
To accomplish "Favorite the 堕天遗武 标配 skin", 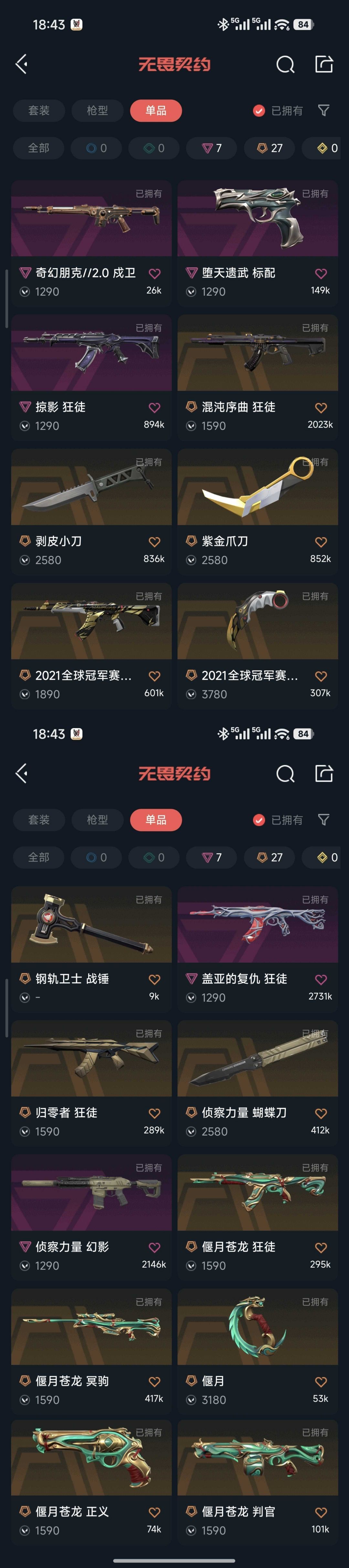I will click(x=321, y=274).
